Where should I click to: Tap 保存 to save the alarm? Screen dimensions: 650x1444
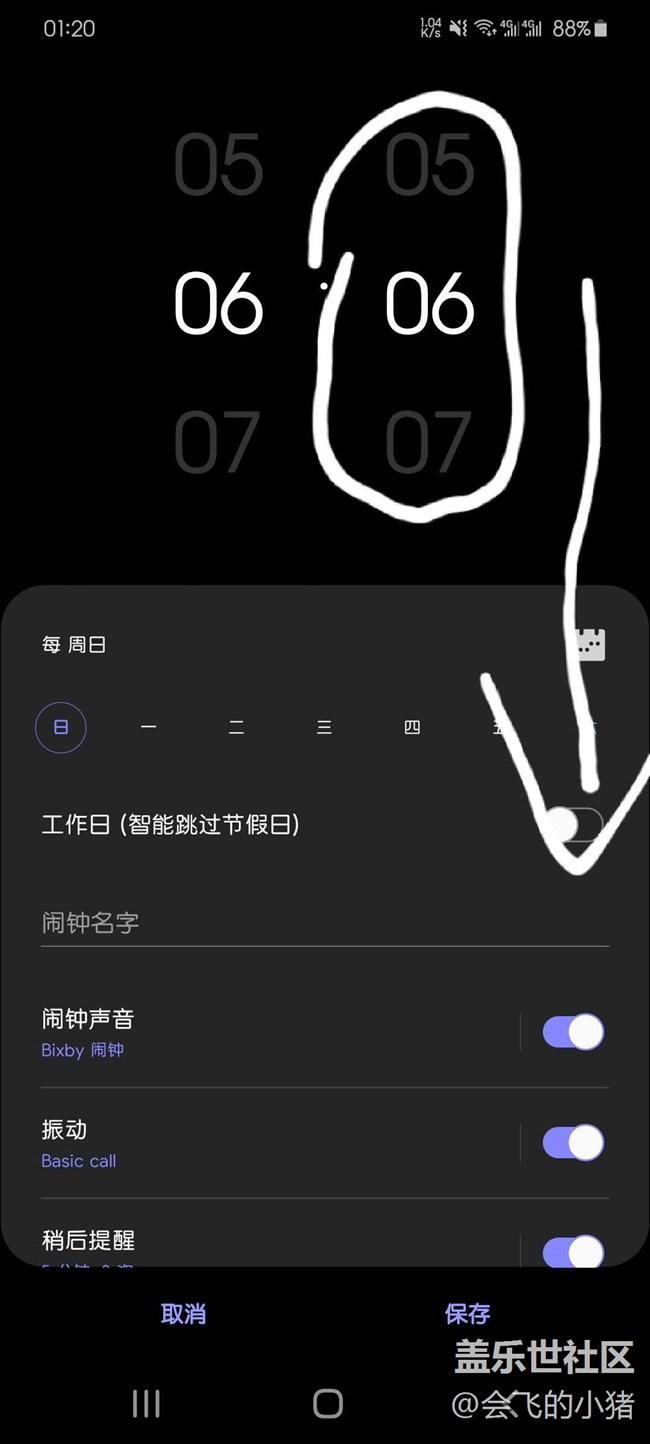pos(467,1314)
